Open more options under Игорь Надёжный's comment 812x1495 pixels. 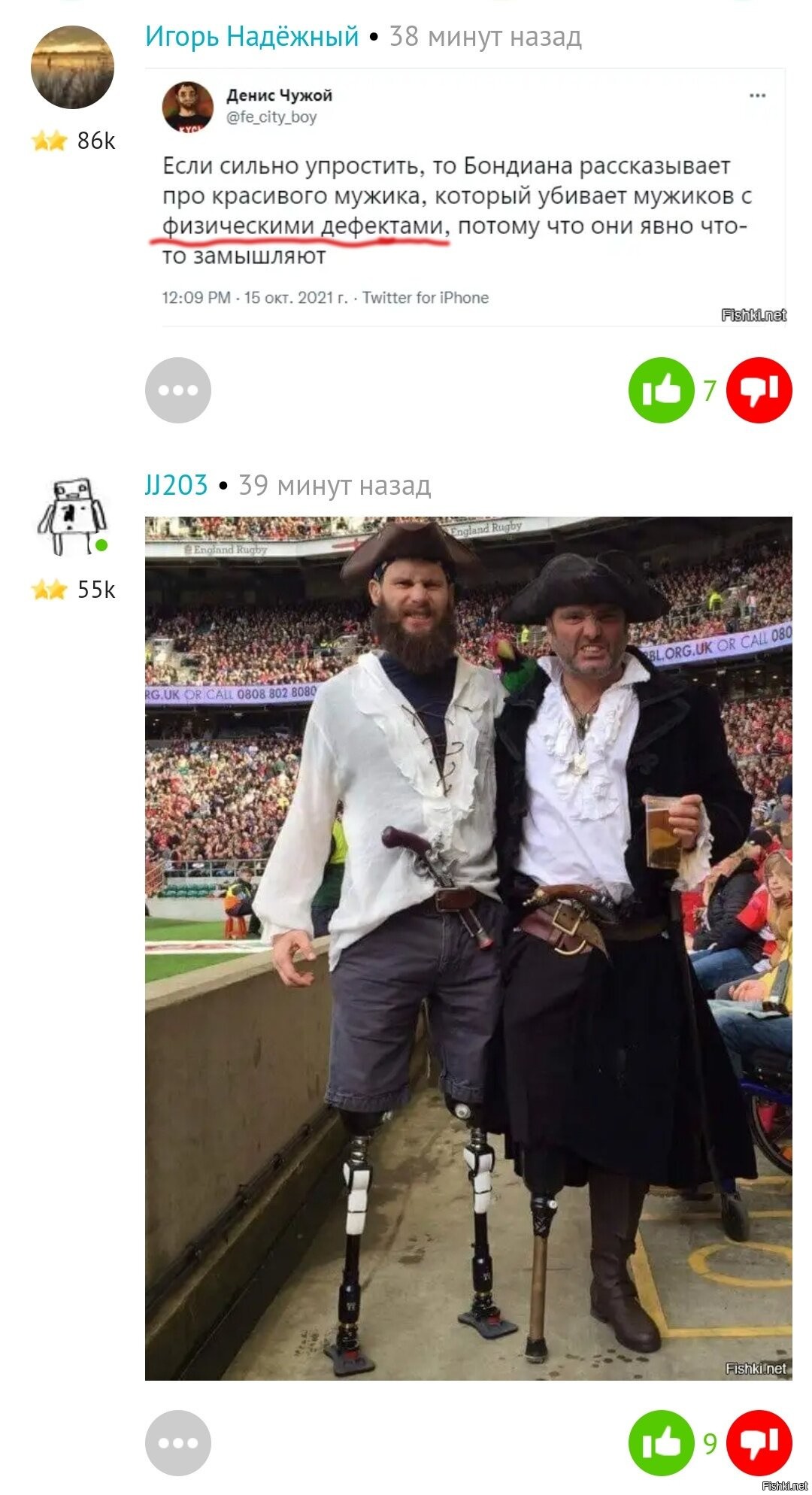178,390
